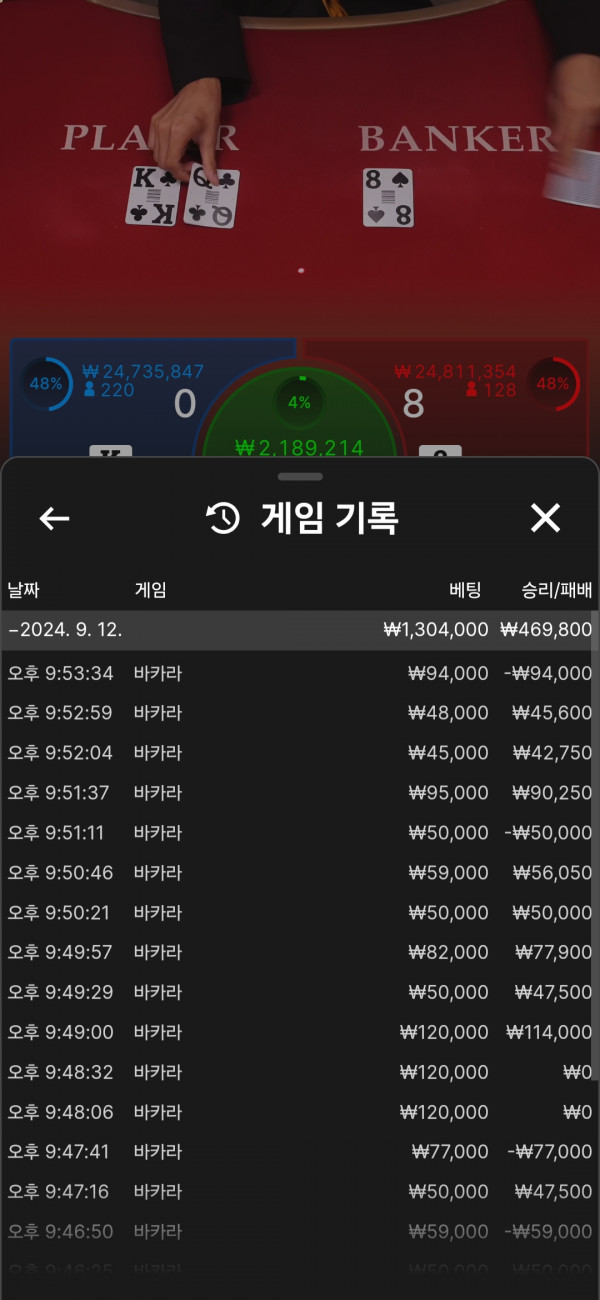Screen dimensions: 600x1300
Task: Go back from the 게임 기록 panel
Action: [54, 518]
